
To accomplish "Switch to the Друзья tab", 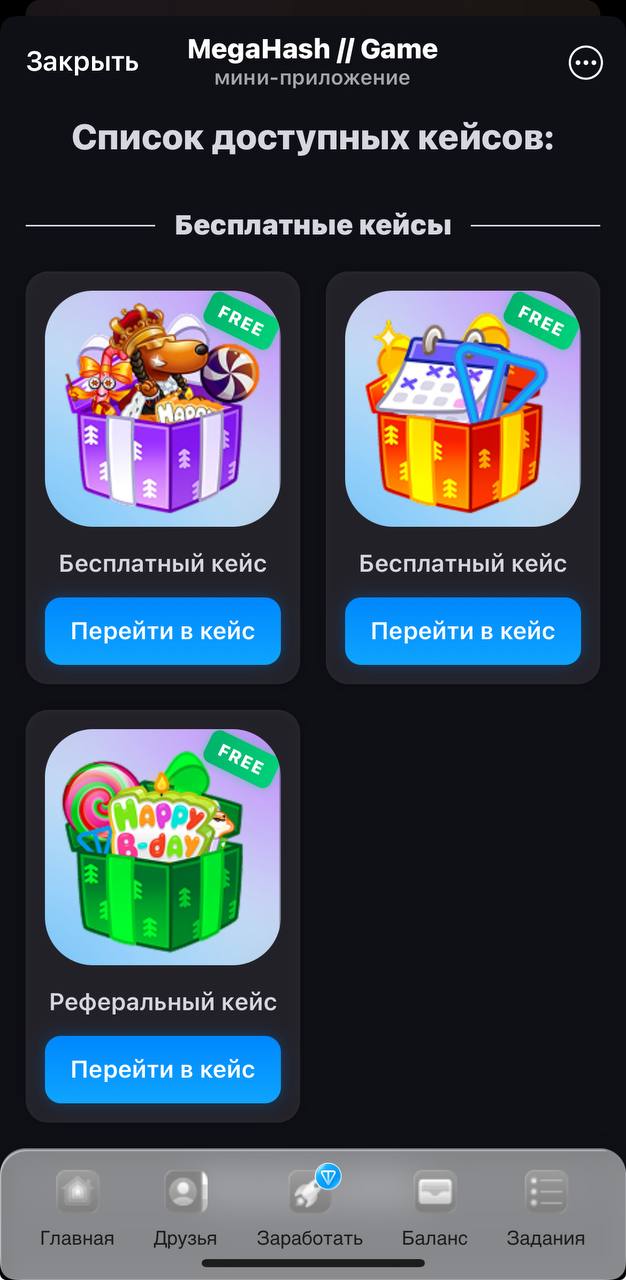I will (x=185, y=1208).
